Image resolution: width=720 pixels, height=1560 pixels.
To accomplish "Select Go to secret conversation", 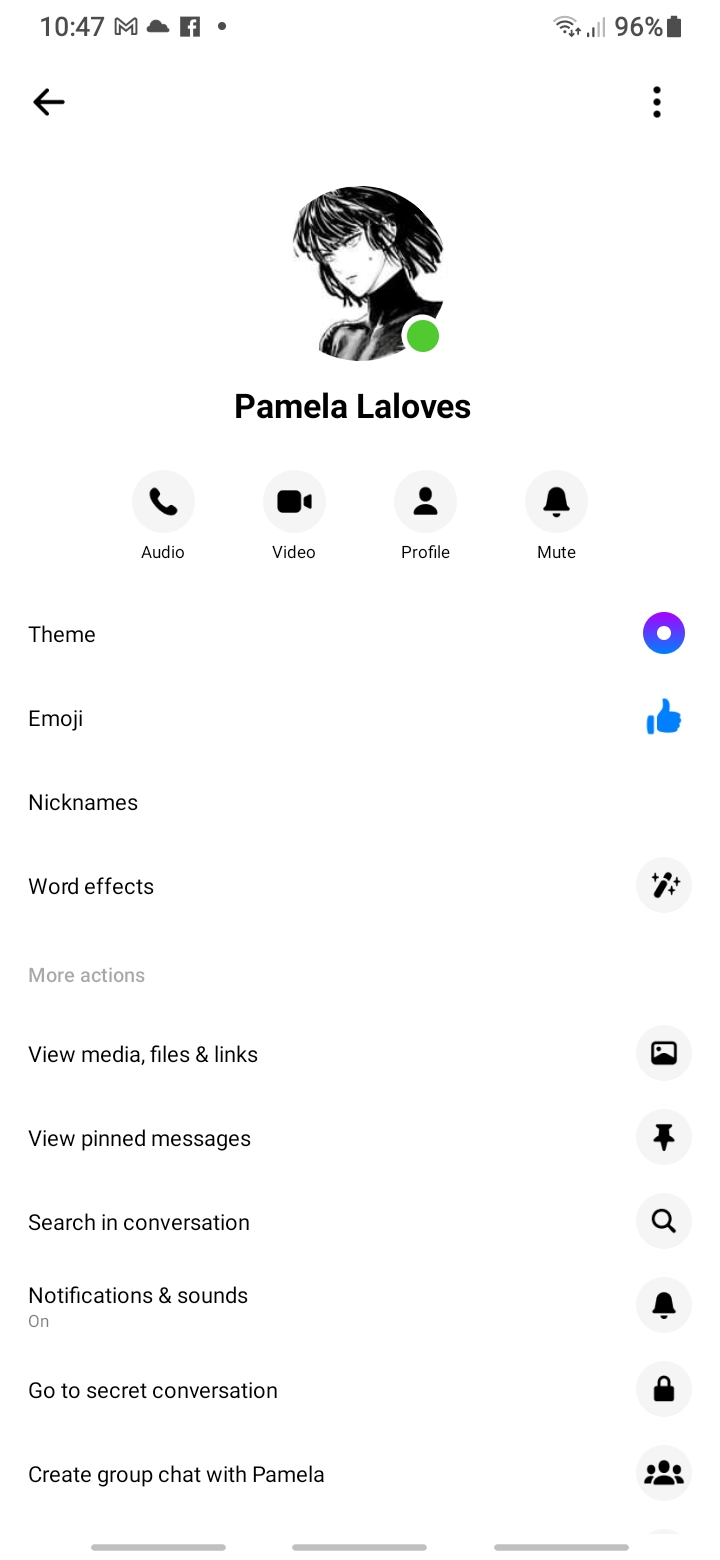I will click(153, 1389).
